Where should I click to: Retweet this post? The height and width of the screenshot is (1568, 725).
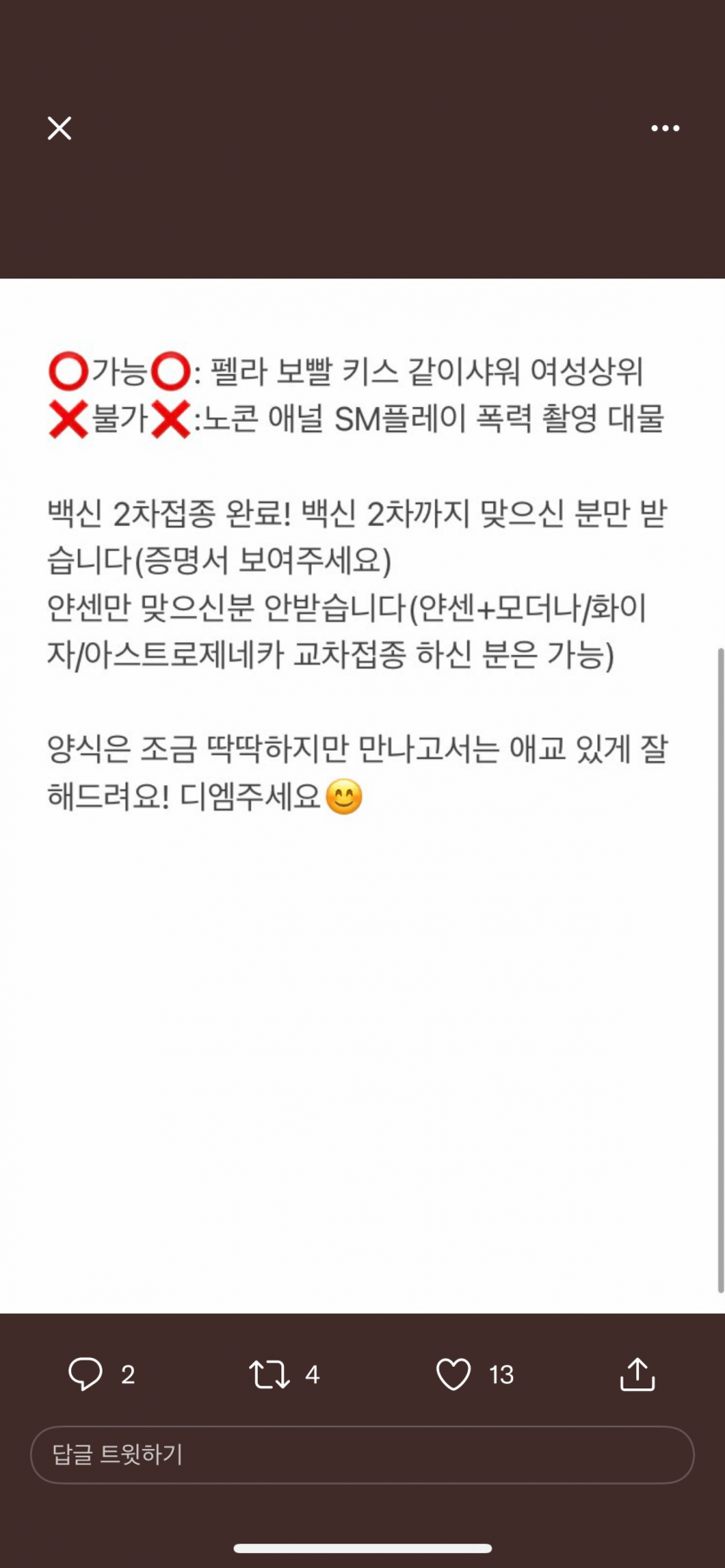pyautogui.click(x=269, y=1374)
